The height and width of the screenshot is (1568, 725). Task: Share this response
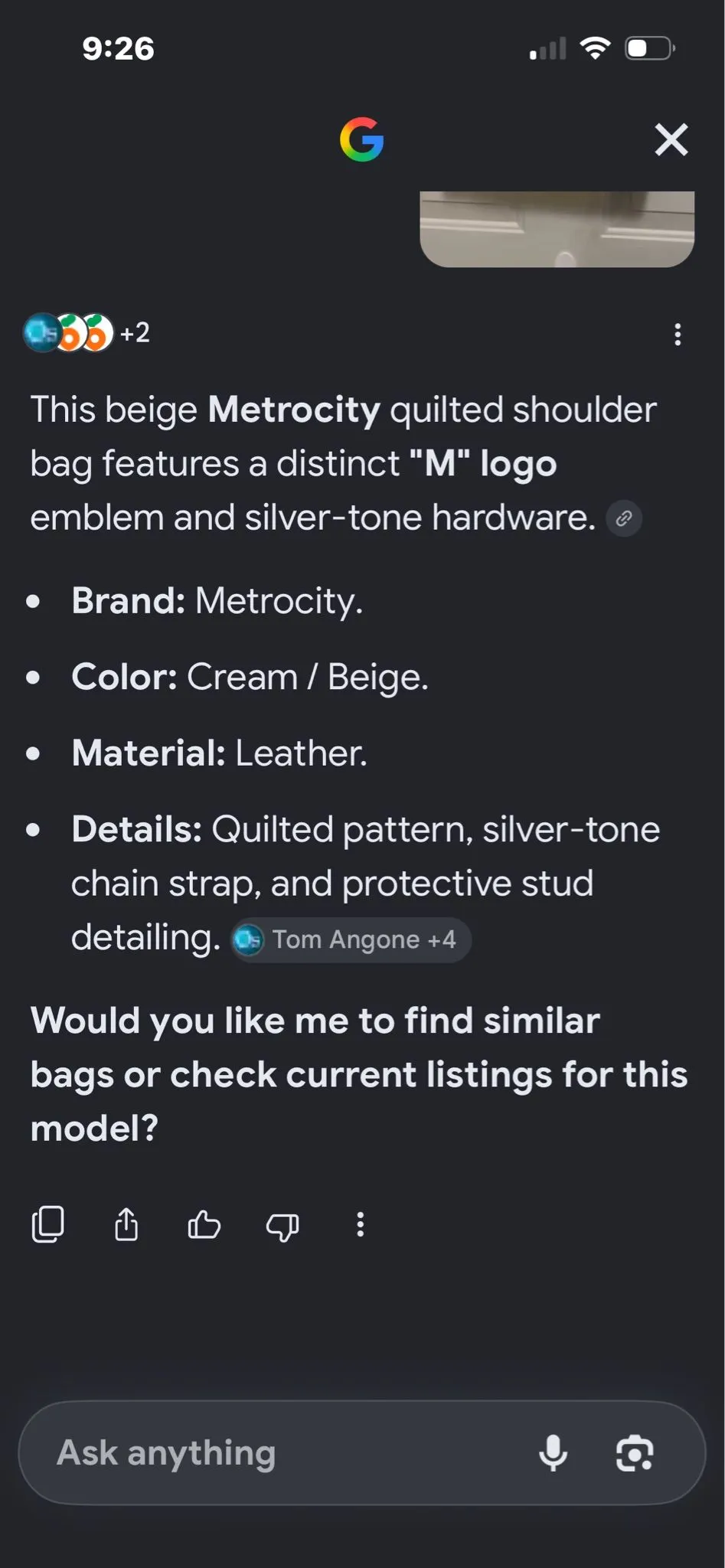[126, 1224]
